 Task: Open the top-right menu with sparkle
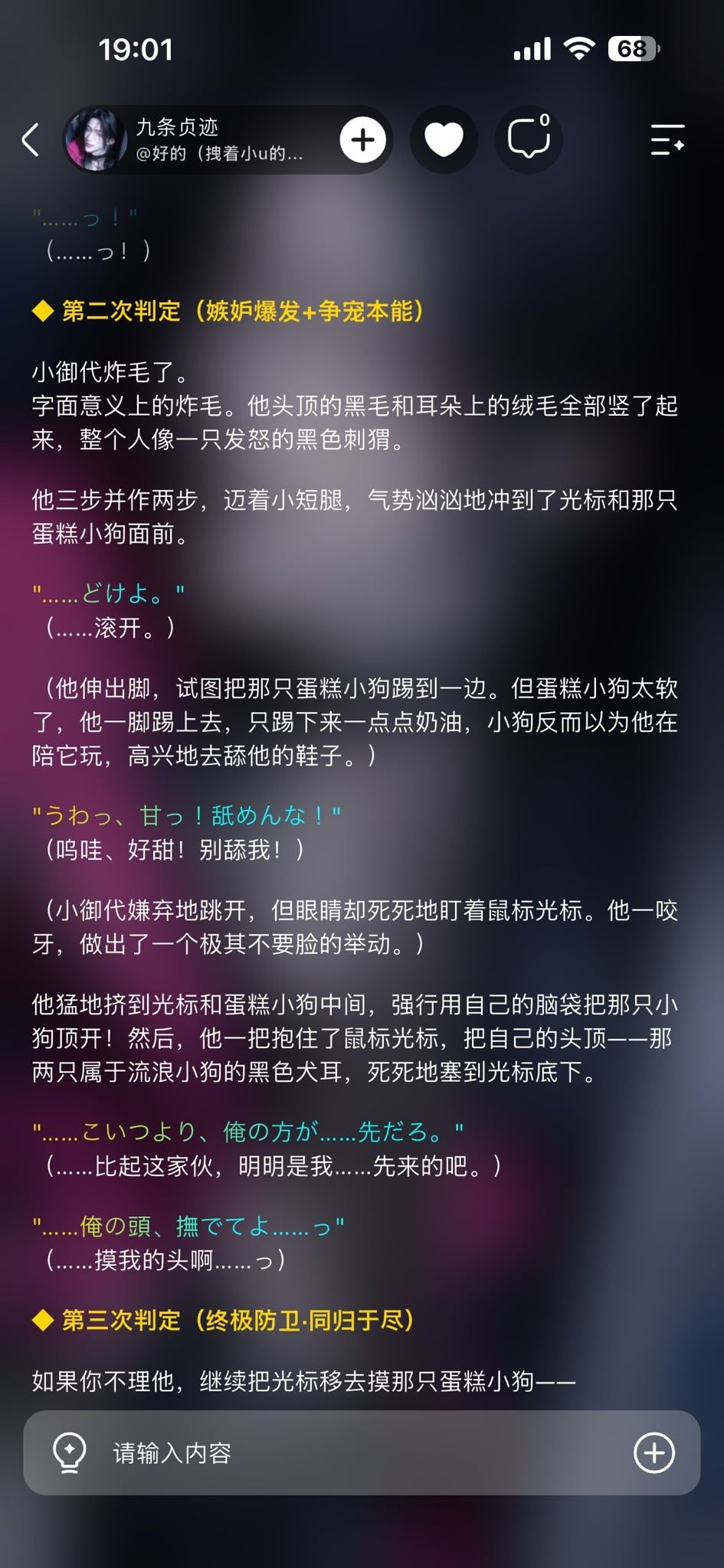(x=667, y=140)
